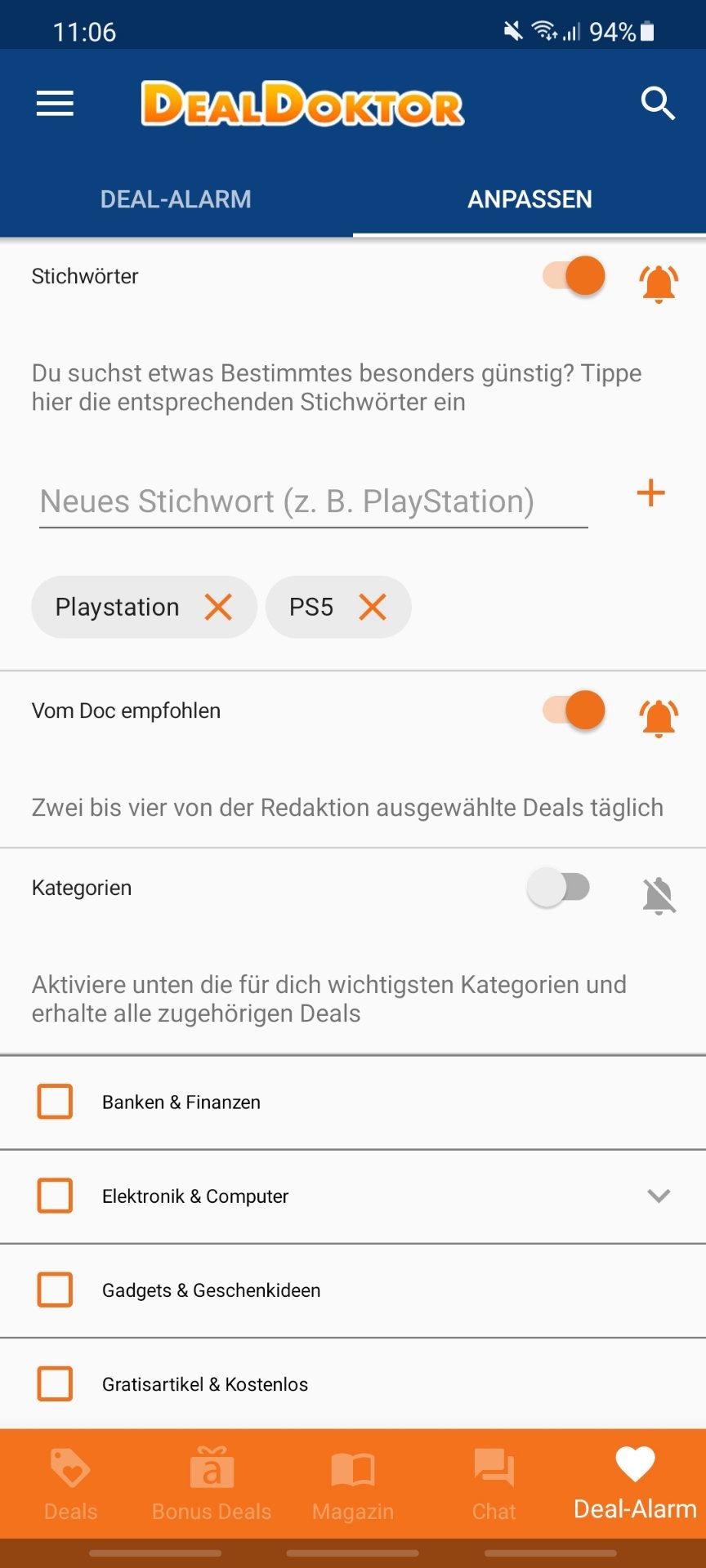Remove the Playstation keyword chip
Screen dimensions: 706x1568
218,607
